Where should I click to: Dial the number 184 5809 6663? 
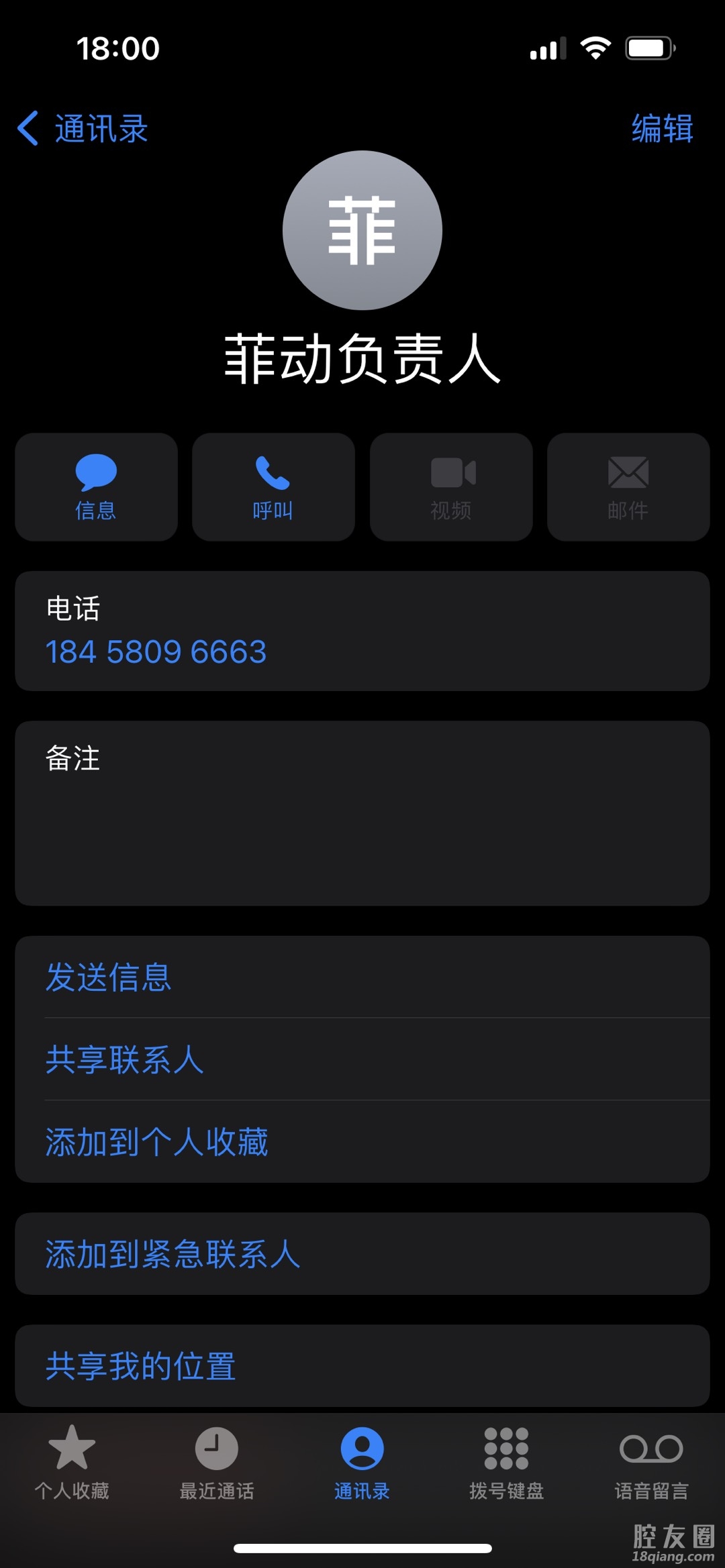[x=156, y=652]
